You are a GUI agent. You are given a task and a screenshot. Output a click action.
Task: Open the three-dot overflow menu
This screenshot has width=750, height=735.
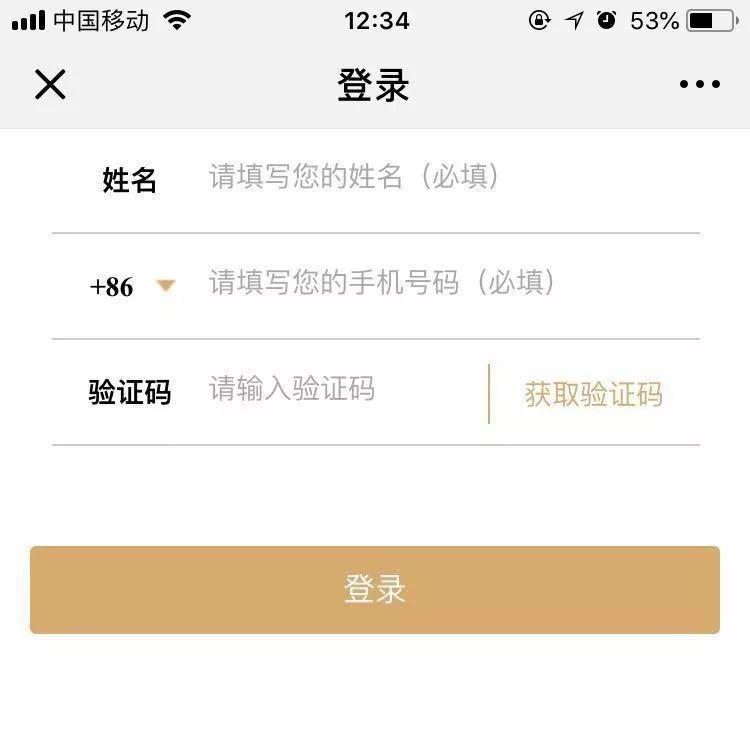click(699, 85)
